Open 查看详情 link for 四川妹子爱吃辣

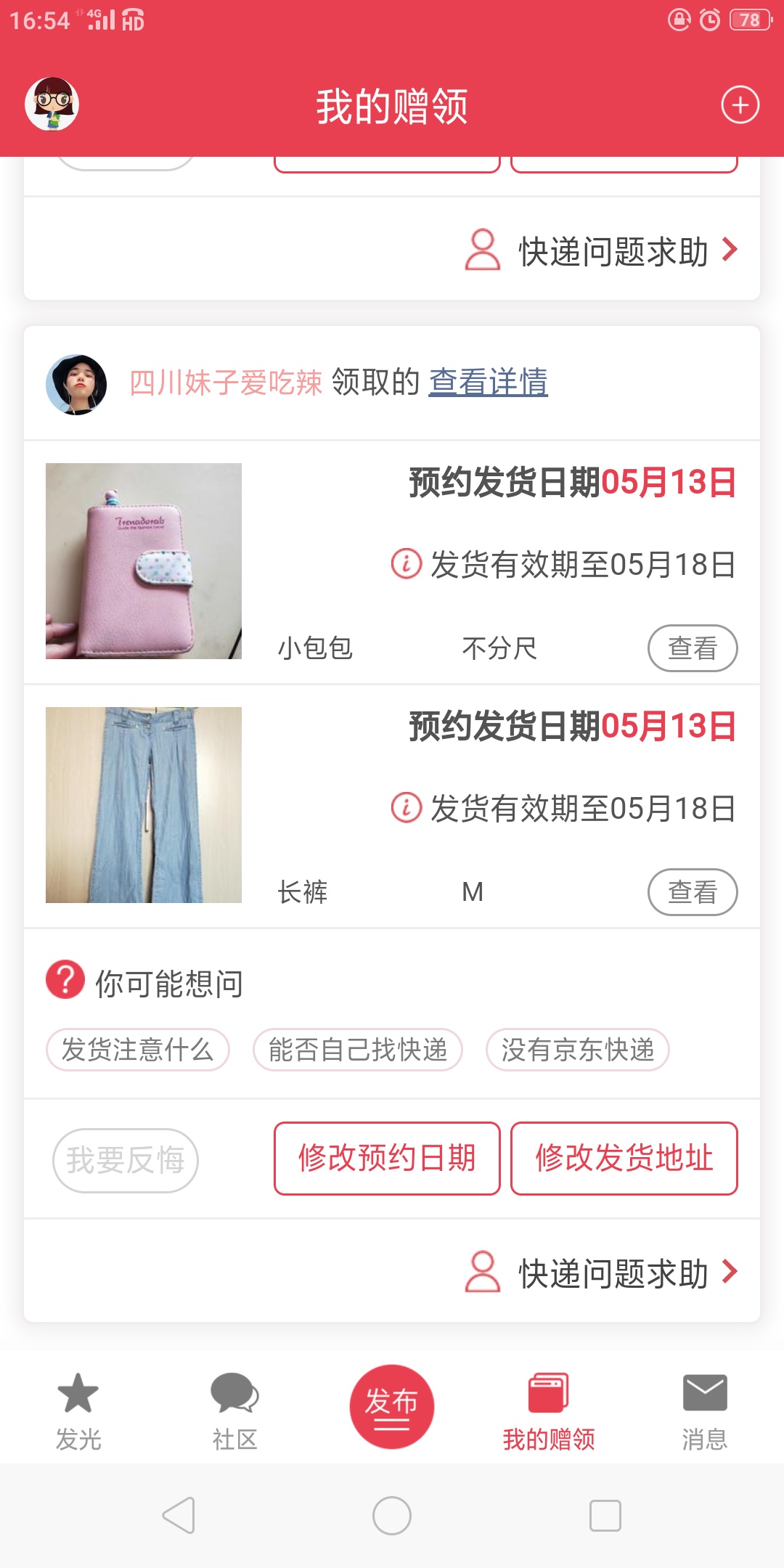488,382
